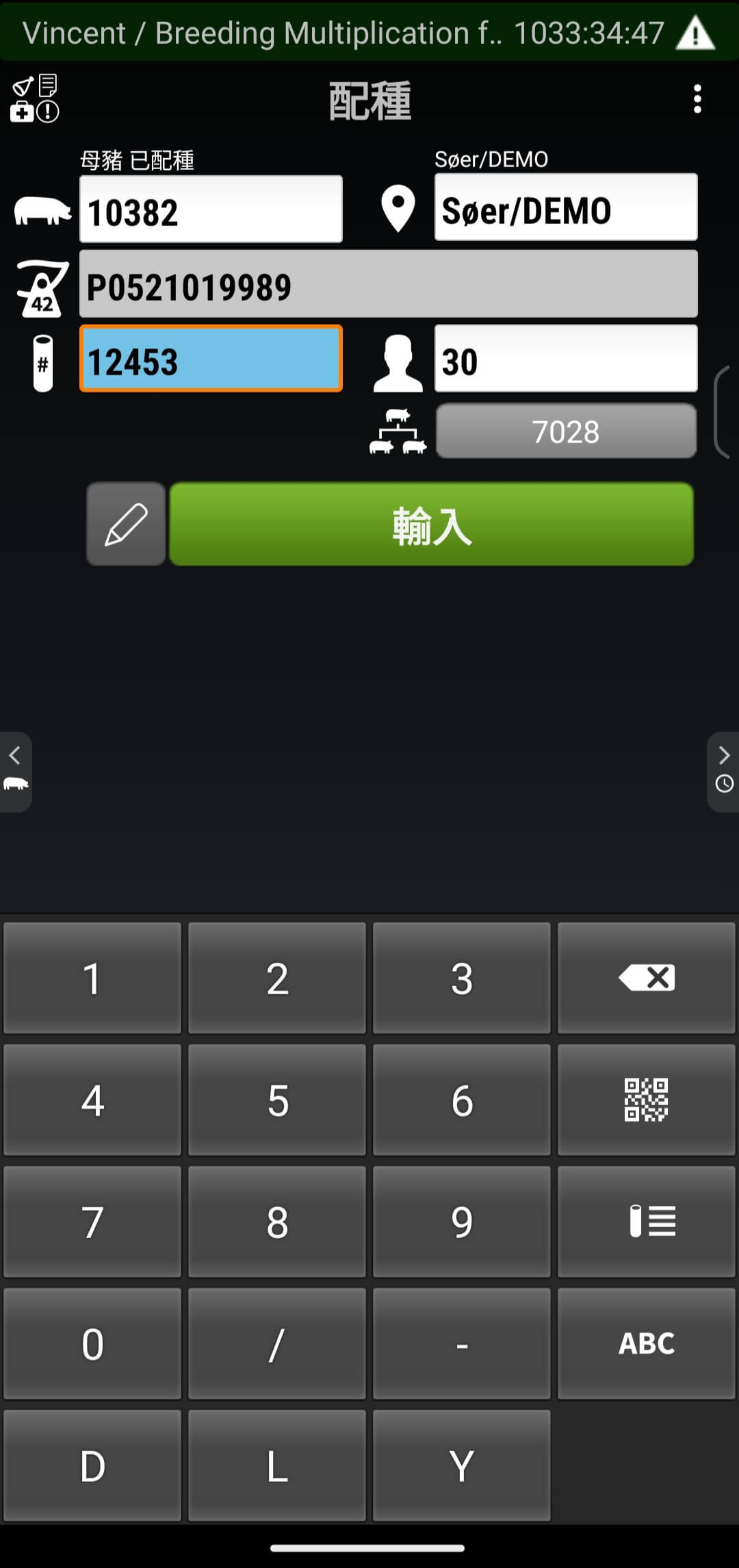Image resolution: width=739 pixels, height=1568 pixels.
Task: Tap the warning triangle icon
Action: coord(695,33)
